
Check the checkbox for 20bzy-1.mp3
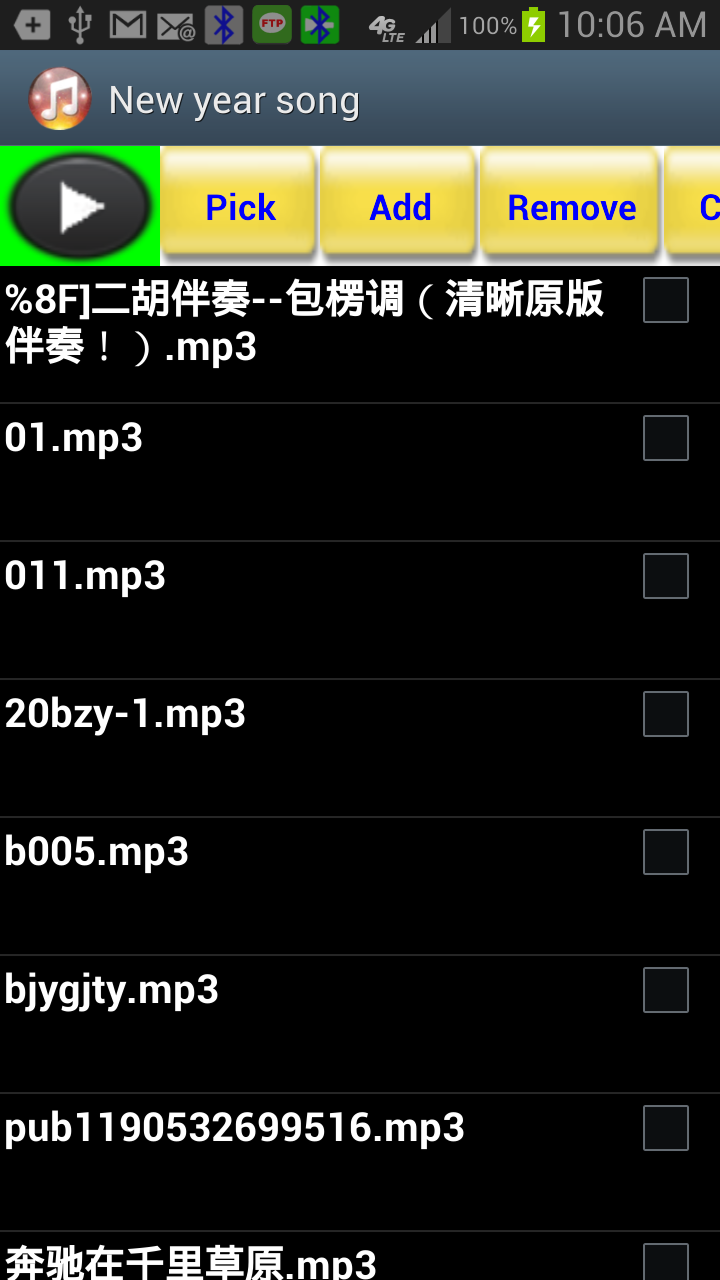tap(665, 714)
